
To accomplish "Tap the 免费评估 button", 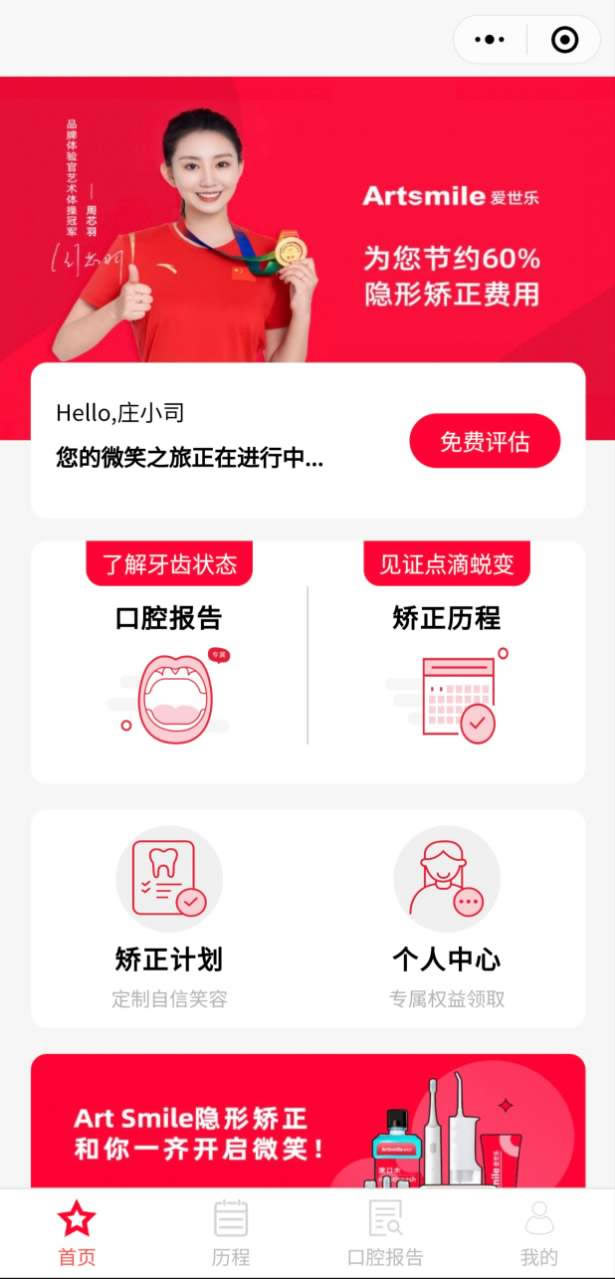I will 485,441.
